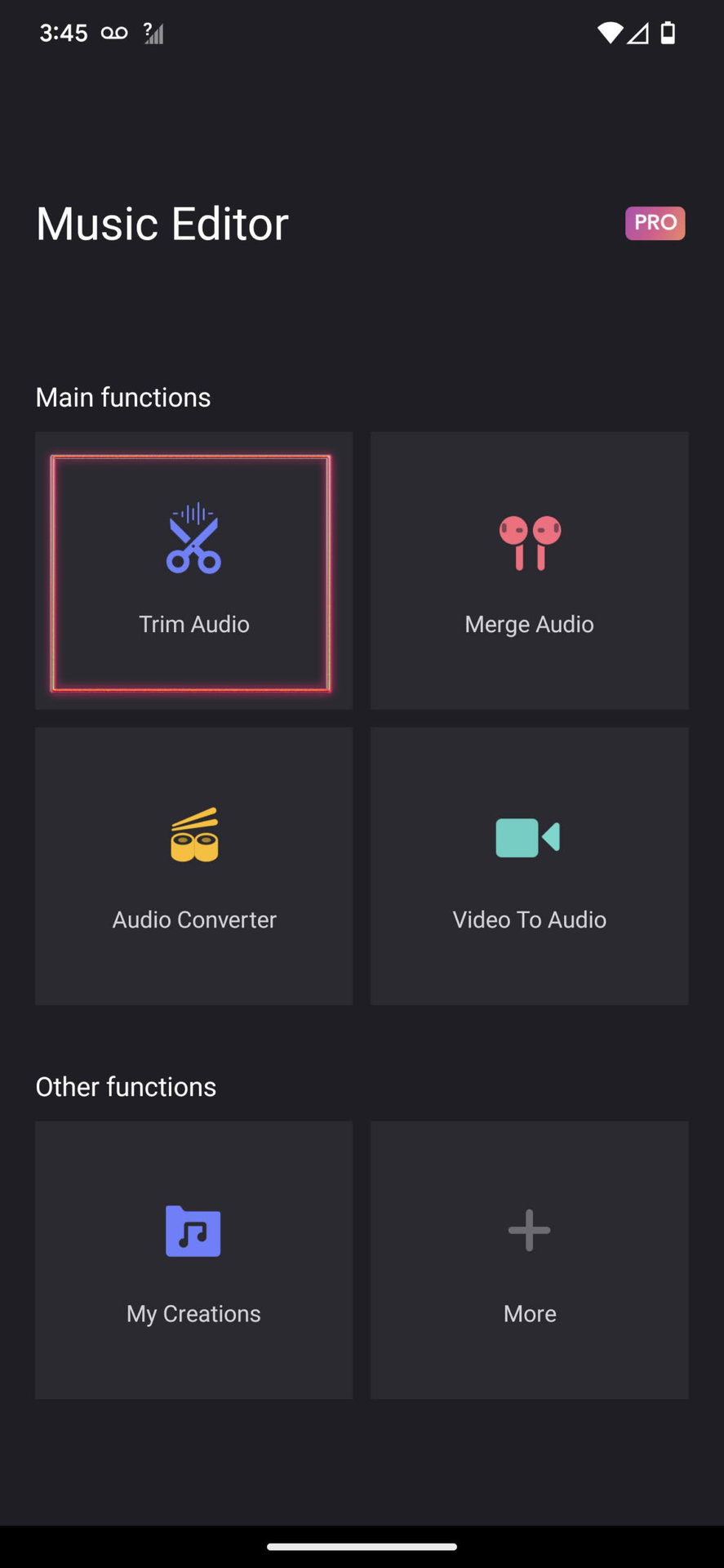Tap the More functions tile
The image size is (724, 1568).
click(529, 1259)
